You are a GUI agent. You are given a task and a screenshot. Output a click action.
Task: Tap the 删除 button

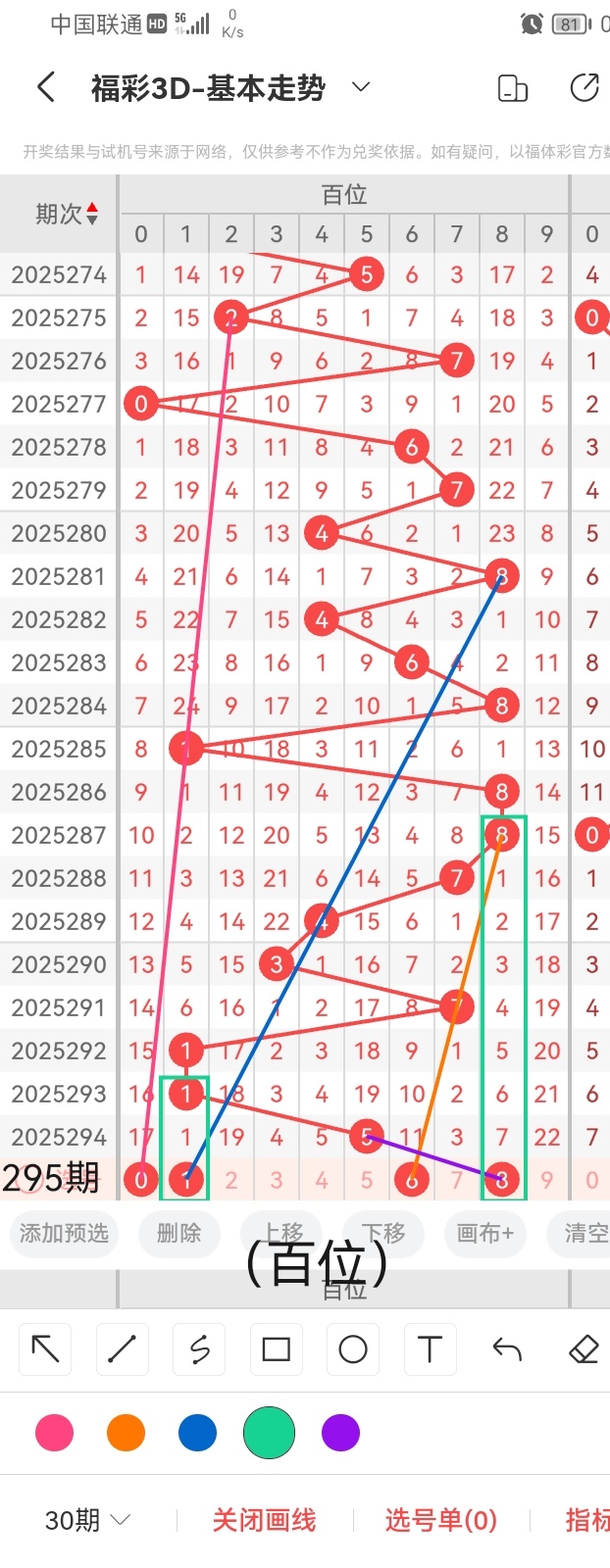[x=178, y=1233]
